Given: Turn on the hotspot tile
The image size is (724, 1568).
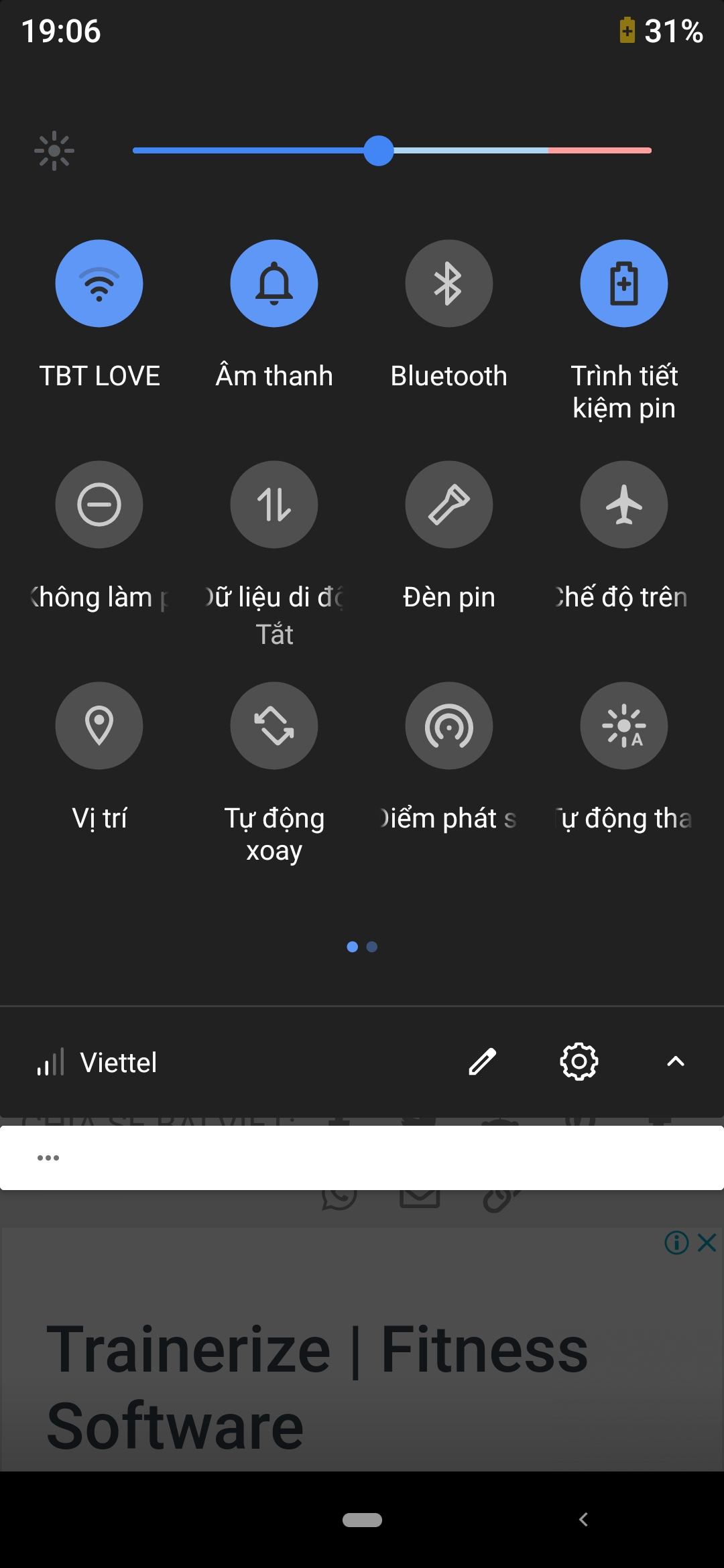Looking at the screenshot, I should coord(449,726).
